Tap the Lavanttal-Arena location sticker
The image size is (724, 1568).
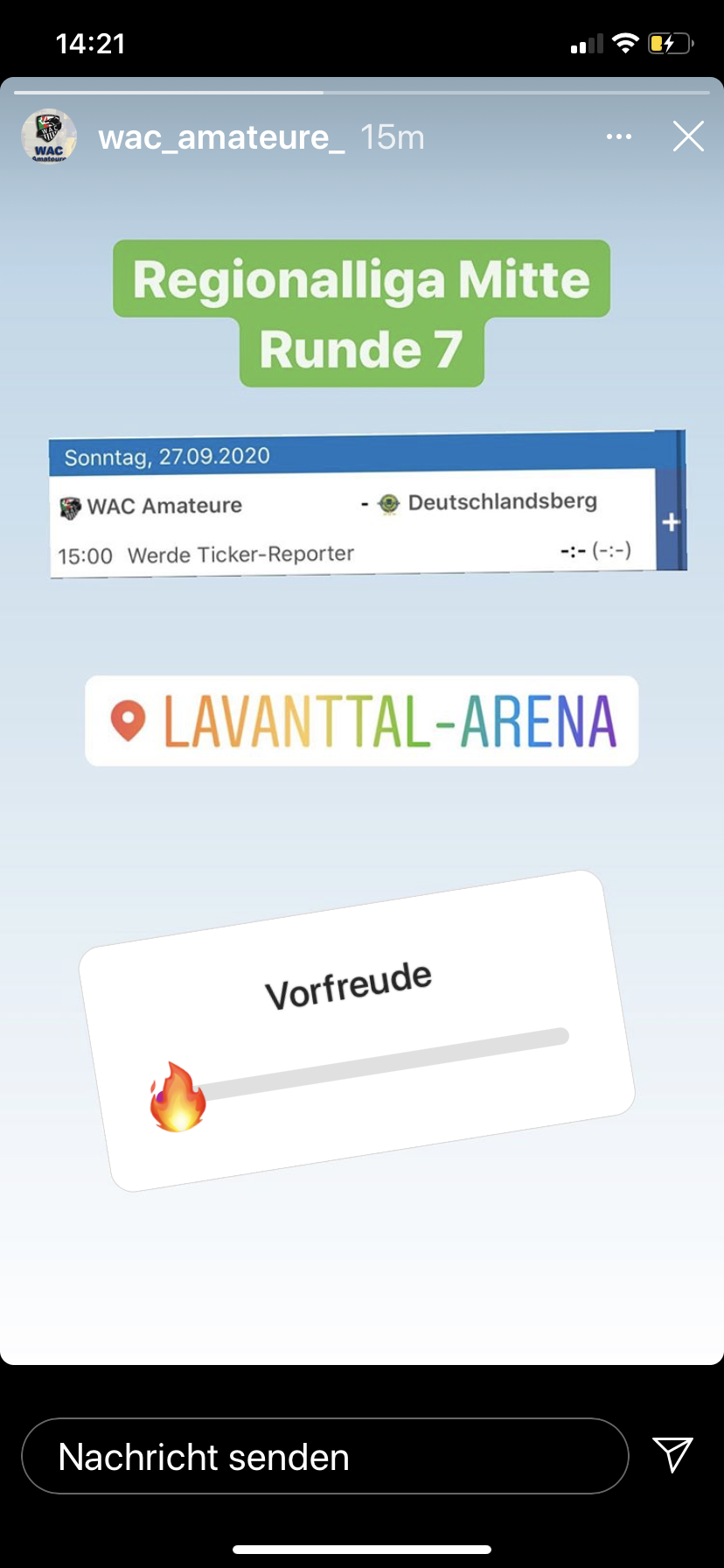(x=362, y=721)
